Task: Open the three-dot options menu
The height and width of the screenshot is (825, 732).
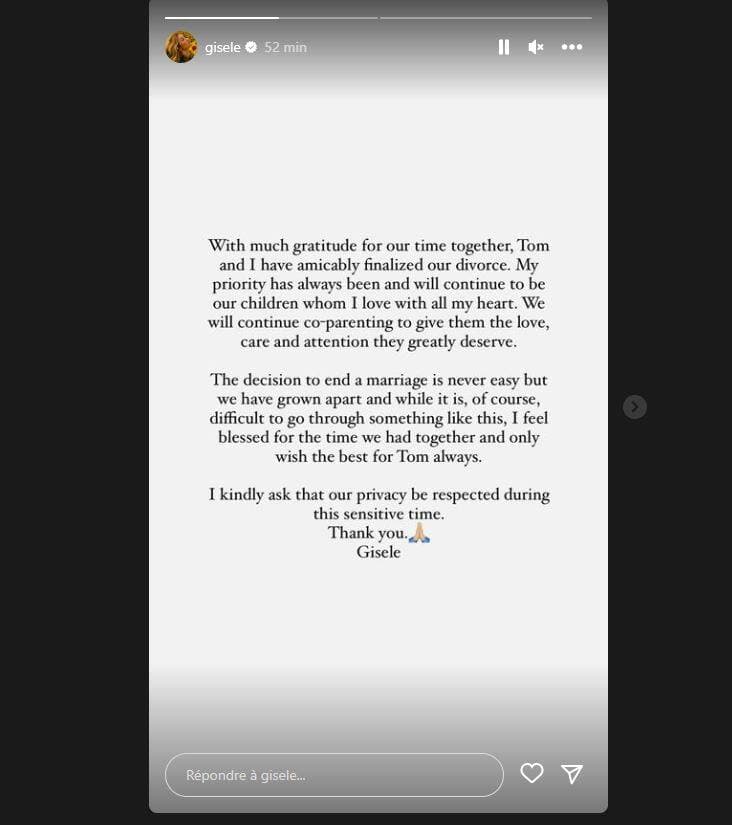Action: click(x=572, y=47)
